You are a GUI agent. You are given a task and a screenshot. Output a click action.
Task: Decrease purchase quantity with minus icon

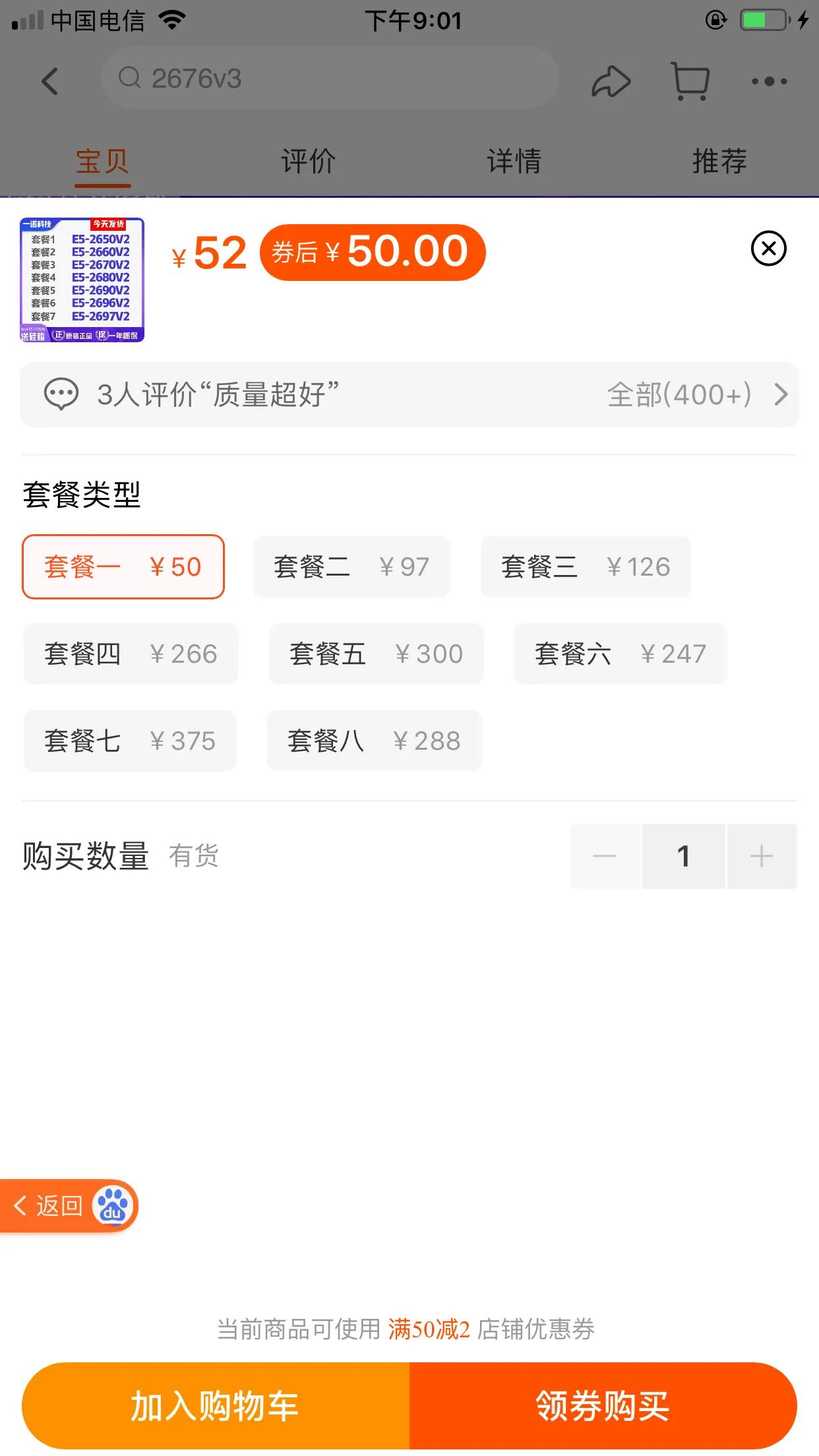[605, 856]
